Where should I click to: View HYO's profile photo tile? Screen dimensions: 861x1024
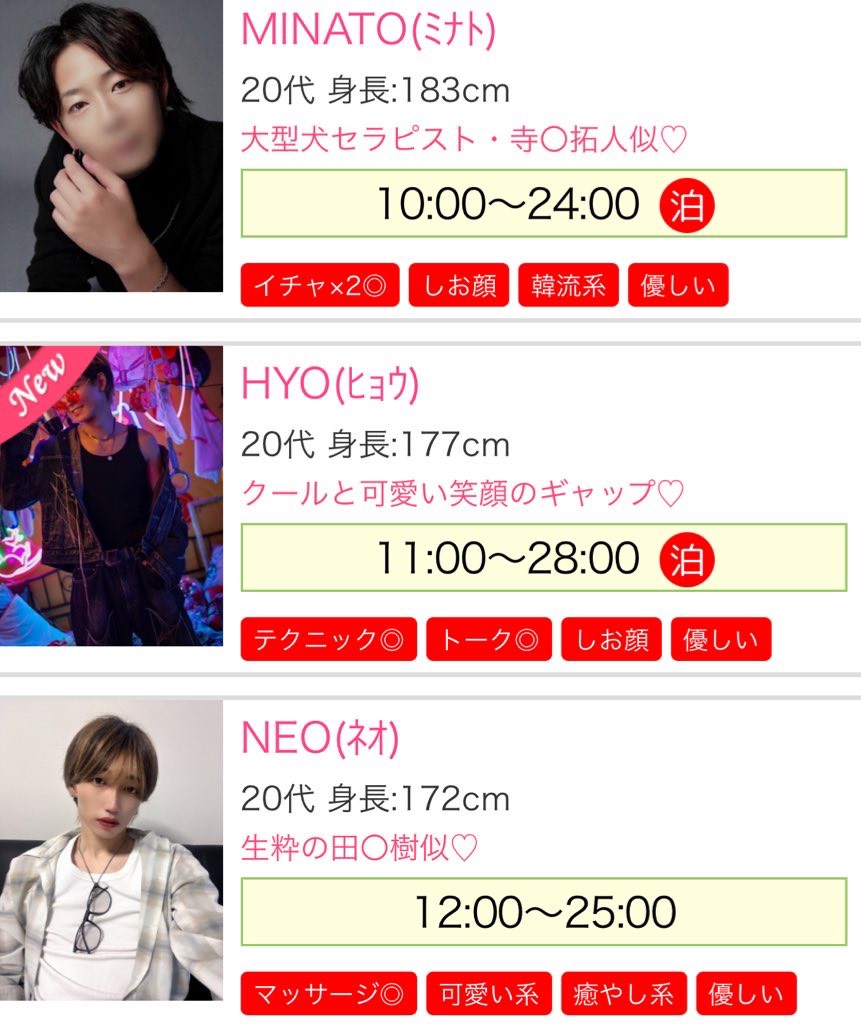(x=111, y=496)
